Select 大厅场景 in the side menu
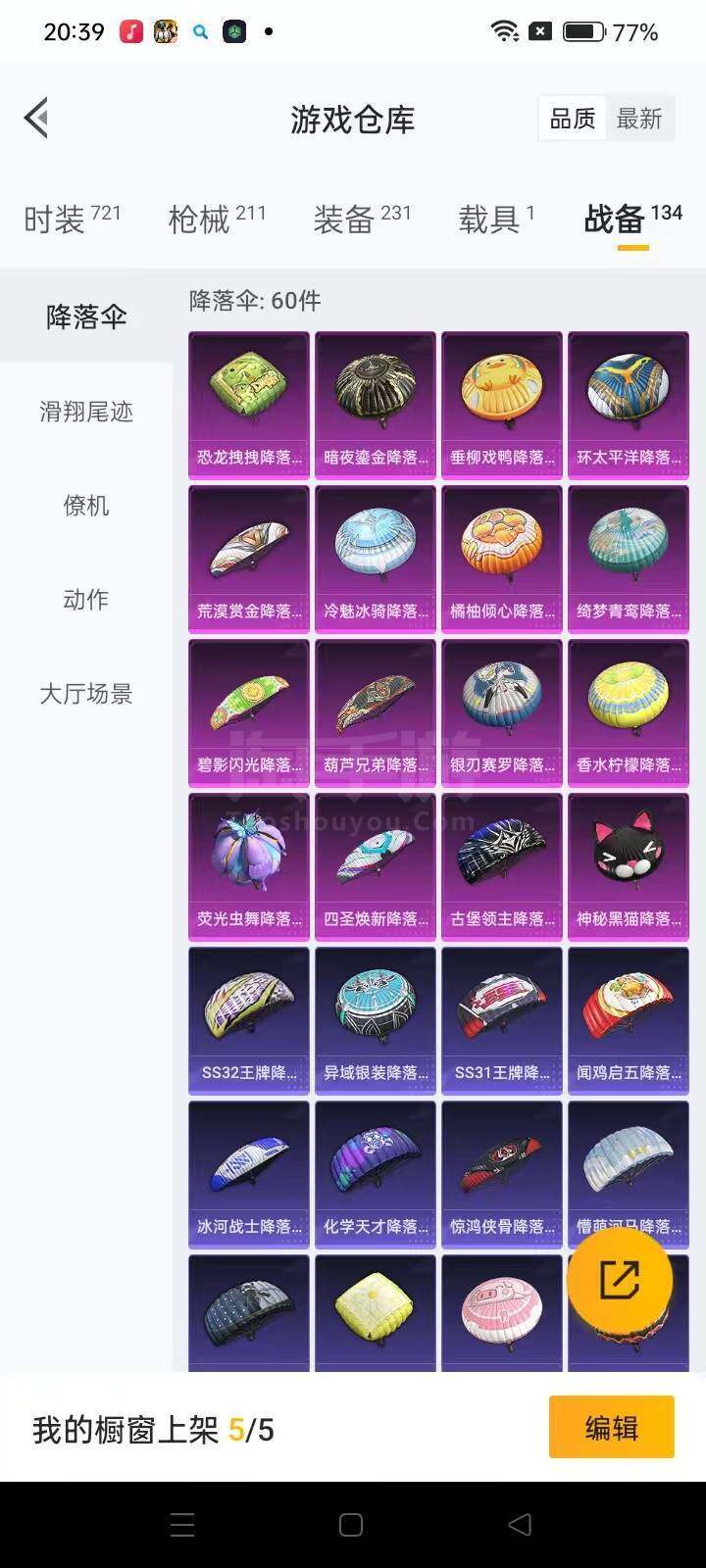 coord(86,694)
